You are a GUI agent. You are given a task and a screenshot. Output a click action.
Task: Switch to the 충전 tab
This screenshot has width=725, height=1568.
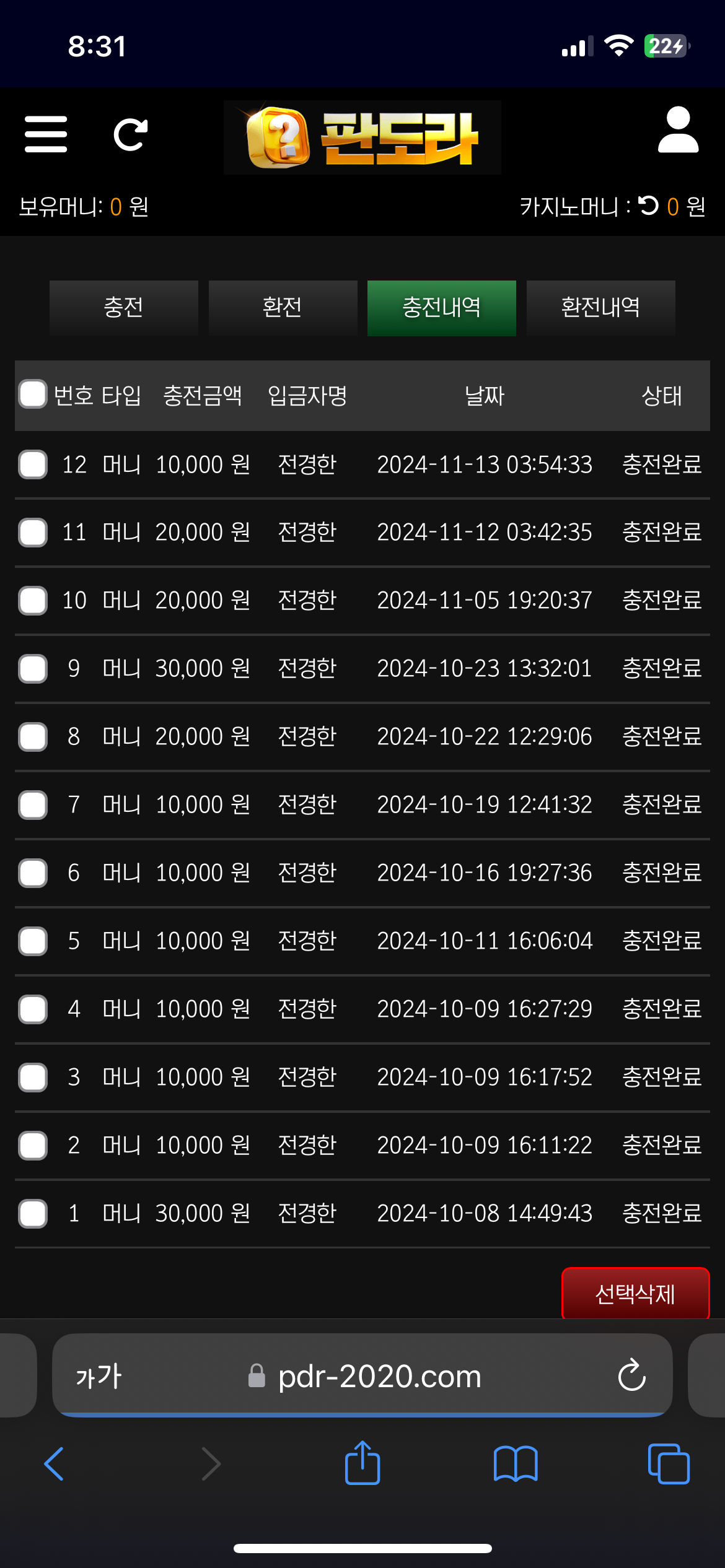(x=123, y=308)
